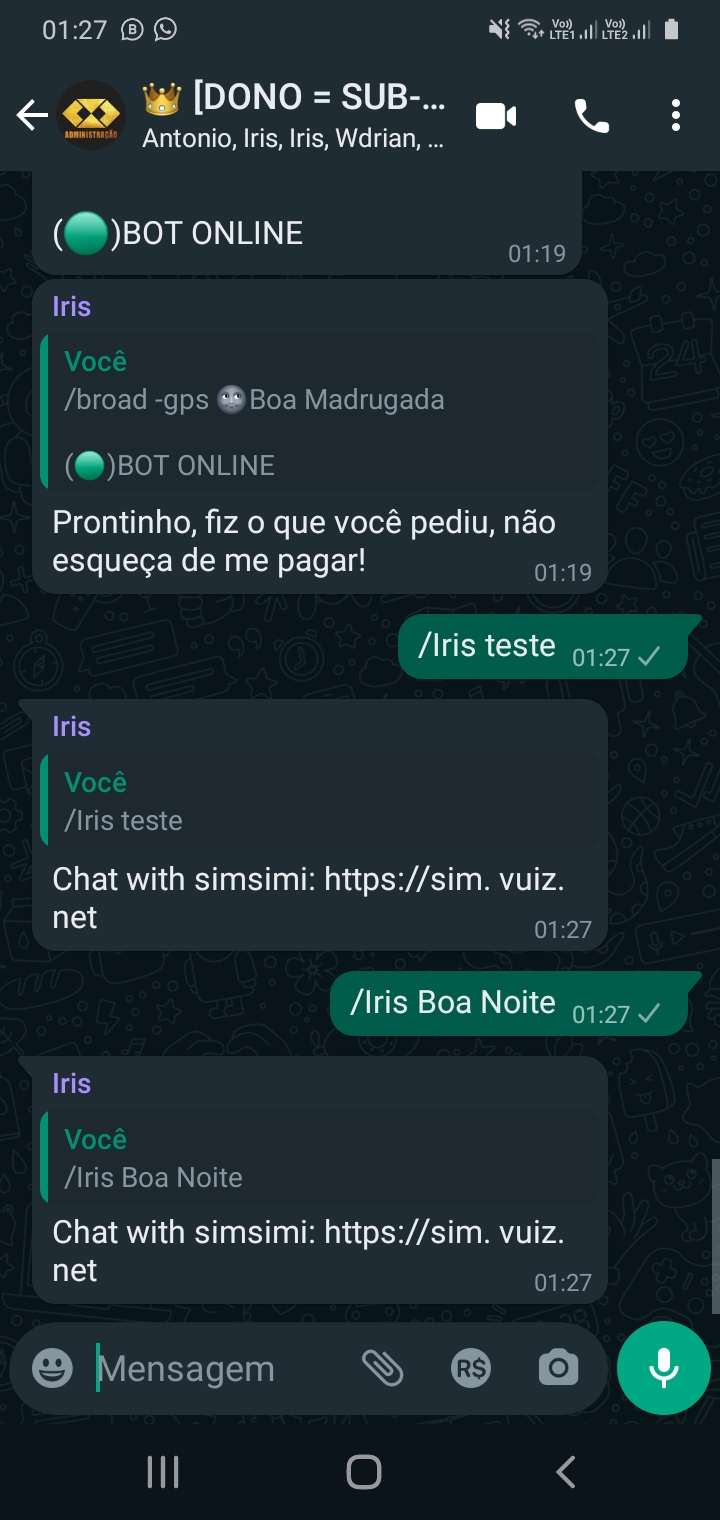Open the overflow menu

[676, 116]
